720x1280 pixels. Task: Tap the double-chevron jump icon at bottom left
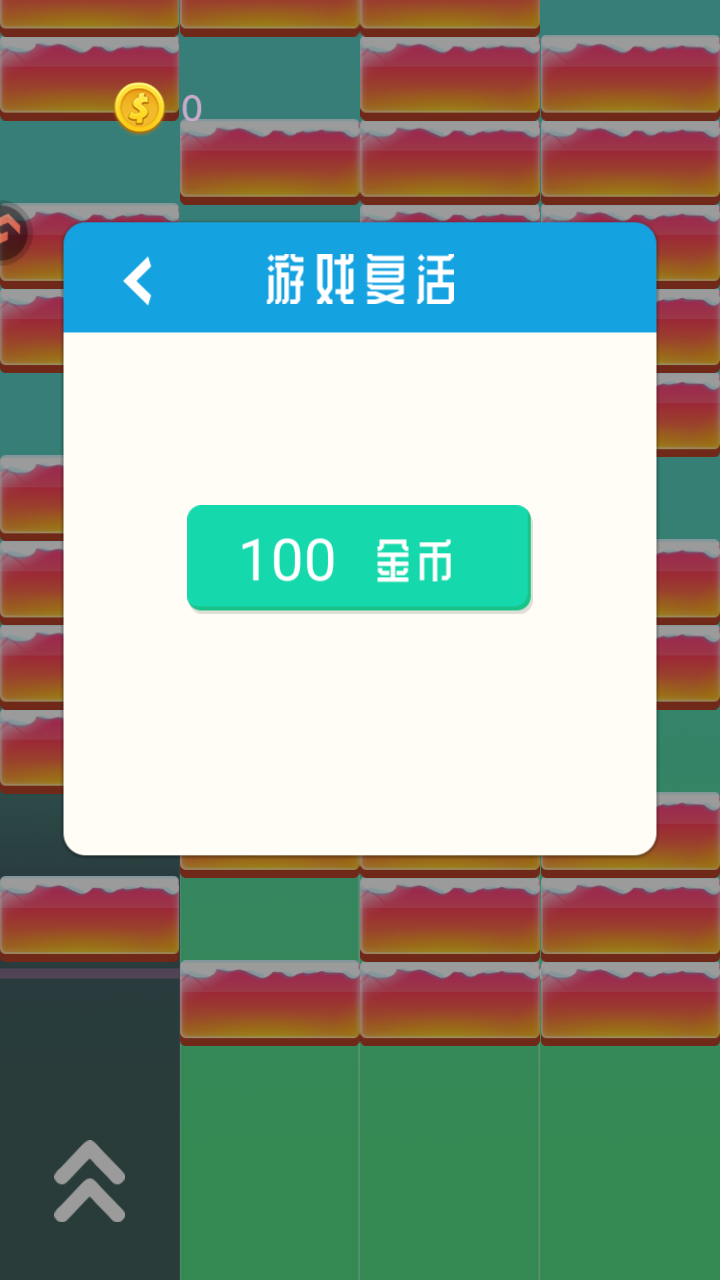[88, 1180]
